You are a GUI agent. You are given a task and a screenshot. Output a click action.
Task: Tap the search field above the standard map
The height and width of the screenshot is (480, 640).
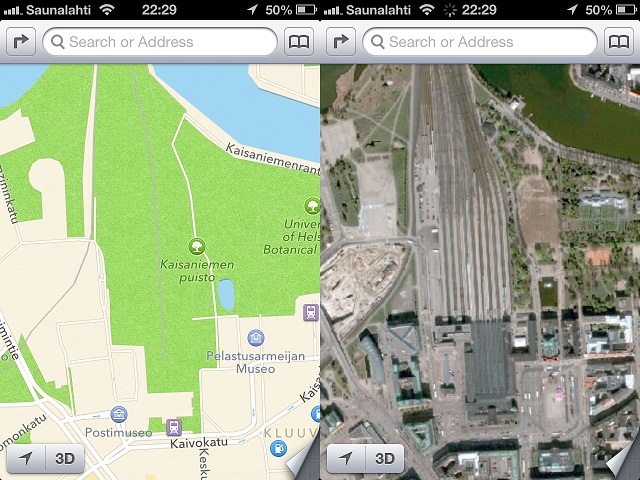[160, 42]
